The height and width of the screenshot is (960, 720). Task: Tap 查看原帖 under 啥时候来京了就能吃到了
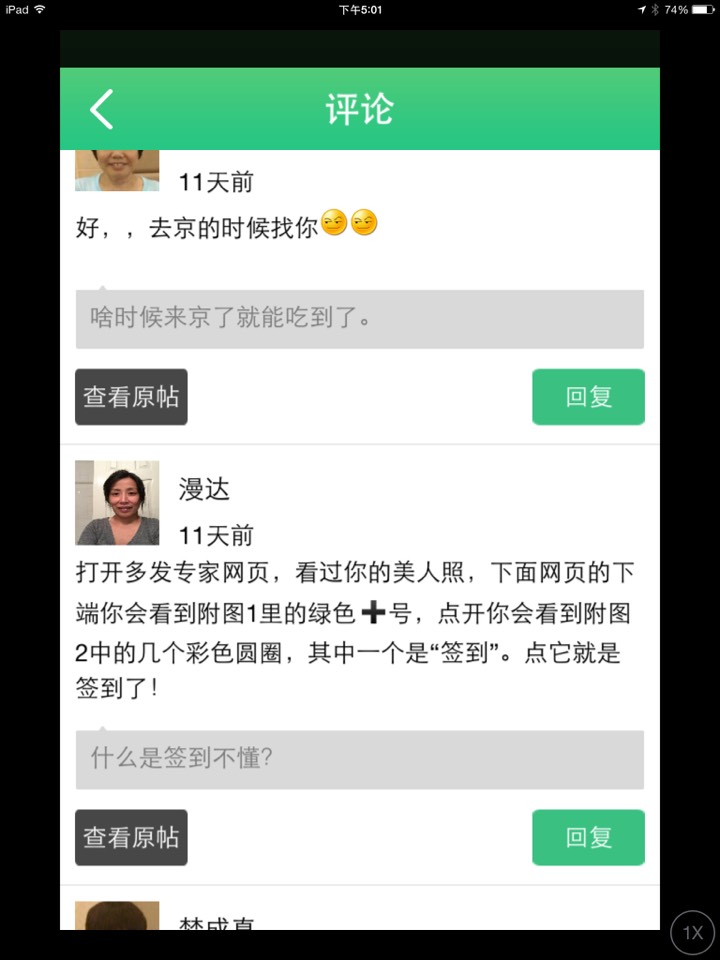pos(131,397)
